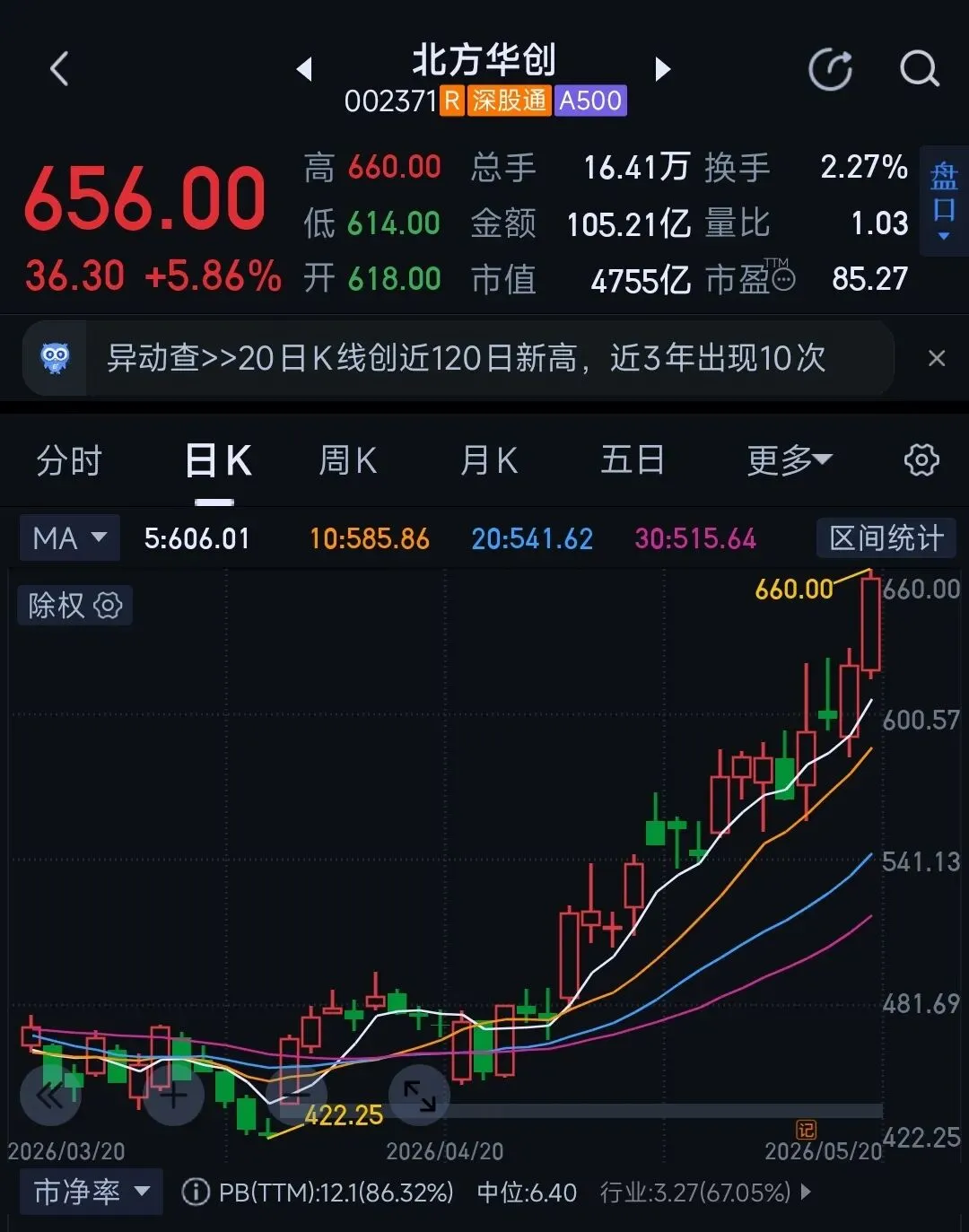This screenshot has height=1232, width=969.
Task: Tap the 区间统计 button
Action: 886,538
